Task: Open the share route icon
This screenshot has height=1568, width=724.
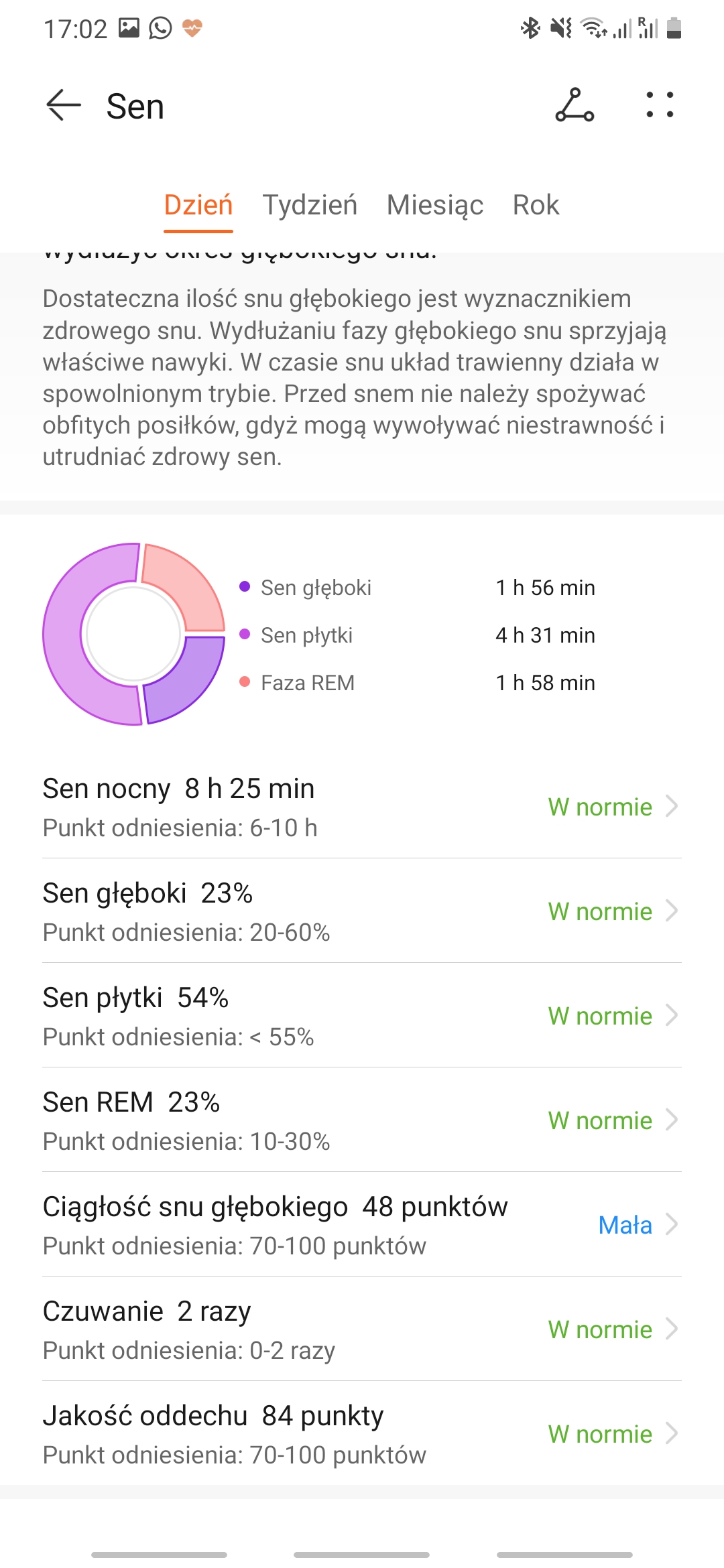Action: pyautogui.click(x=575, y=106)
